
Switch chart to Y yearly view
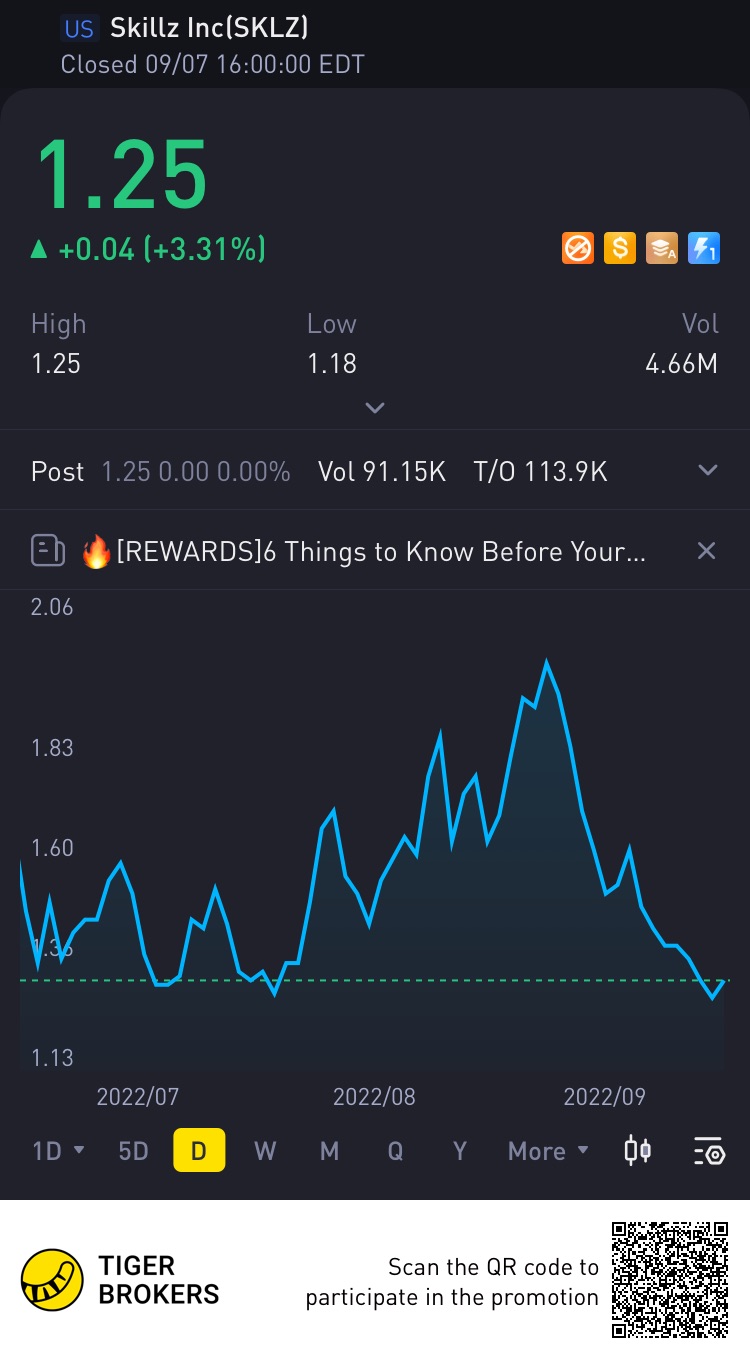(x=460, y=1151)
